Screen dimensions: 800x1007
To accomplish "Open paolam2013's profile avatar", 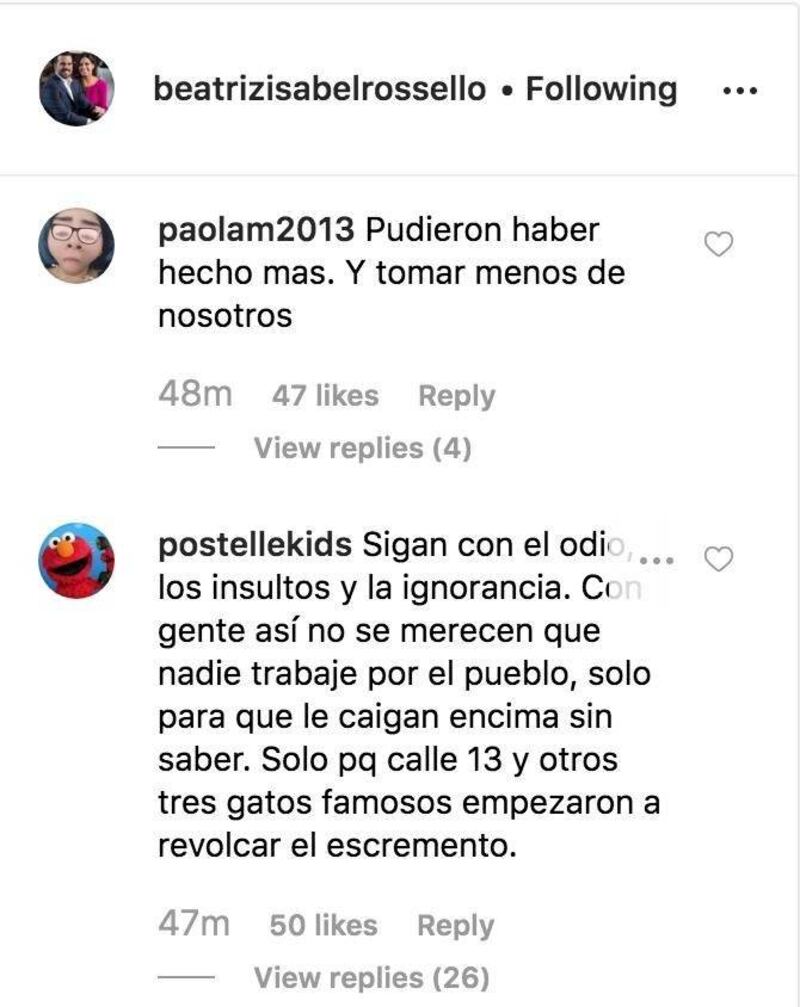I will tap(77, 246).
